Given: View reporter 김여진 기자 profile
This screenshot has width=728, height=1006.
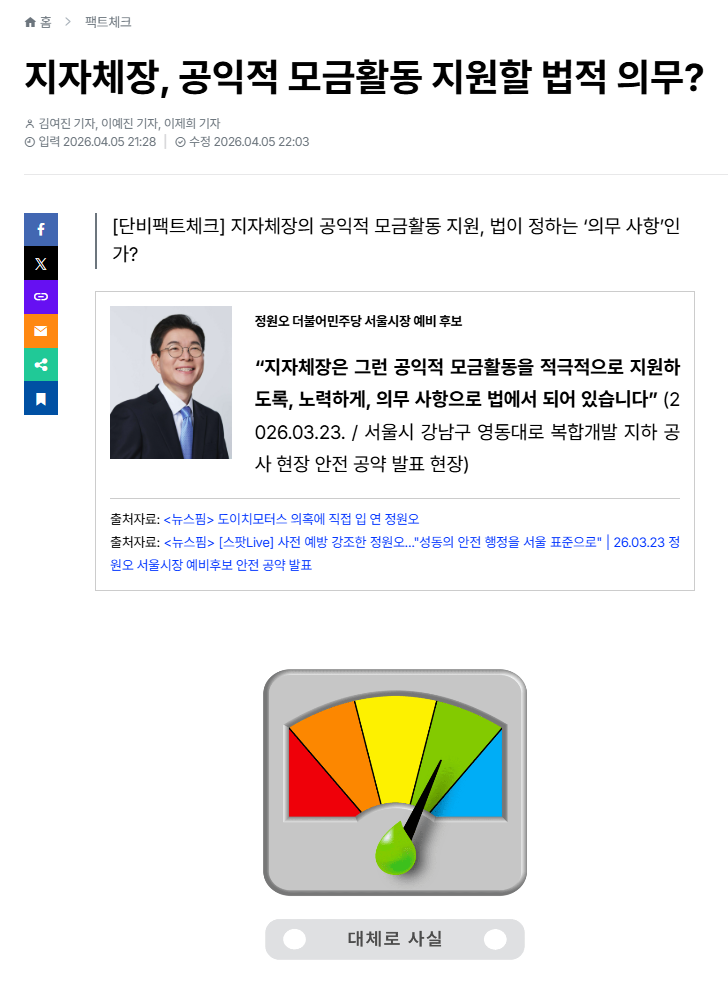Looking at the screenshot, I should pos(66,123).
